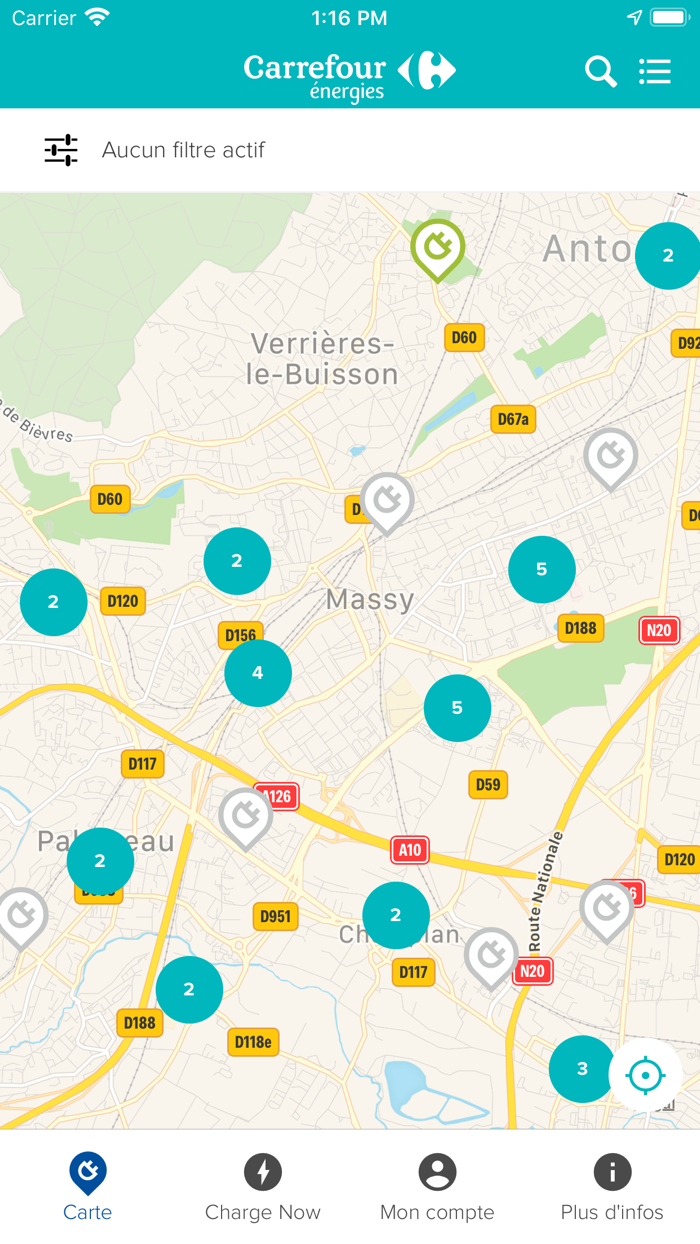Image resolution: width=700 pixels, height=1244 pixels.
Task: Open the search magnifier icon
Action: (600, 71)
